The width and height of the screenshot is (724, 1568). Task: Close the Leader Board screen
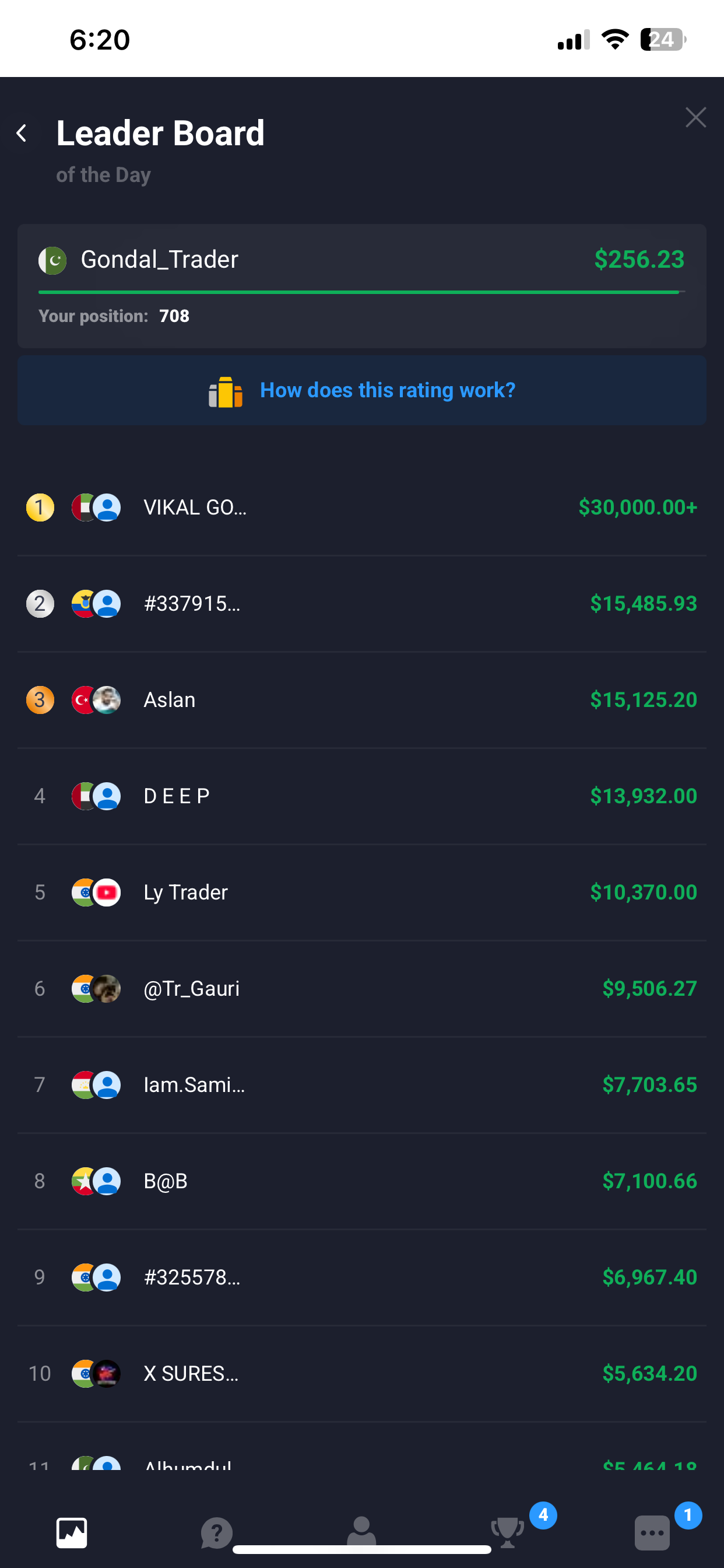695,117
